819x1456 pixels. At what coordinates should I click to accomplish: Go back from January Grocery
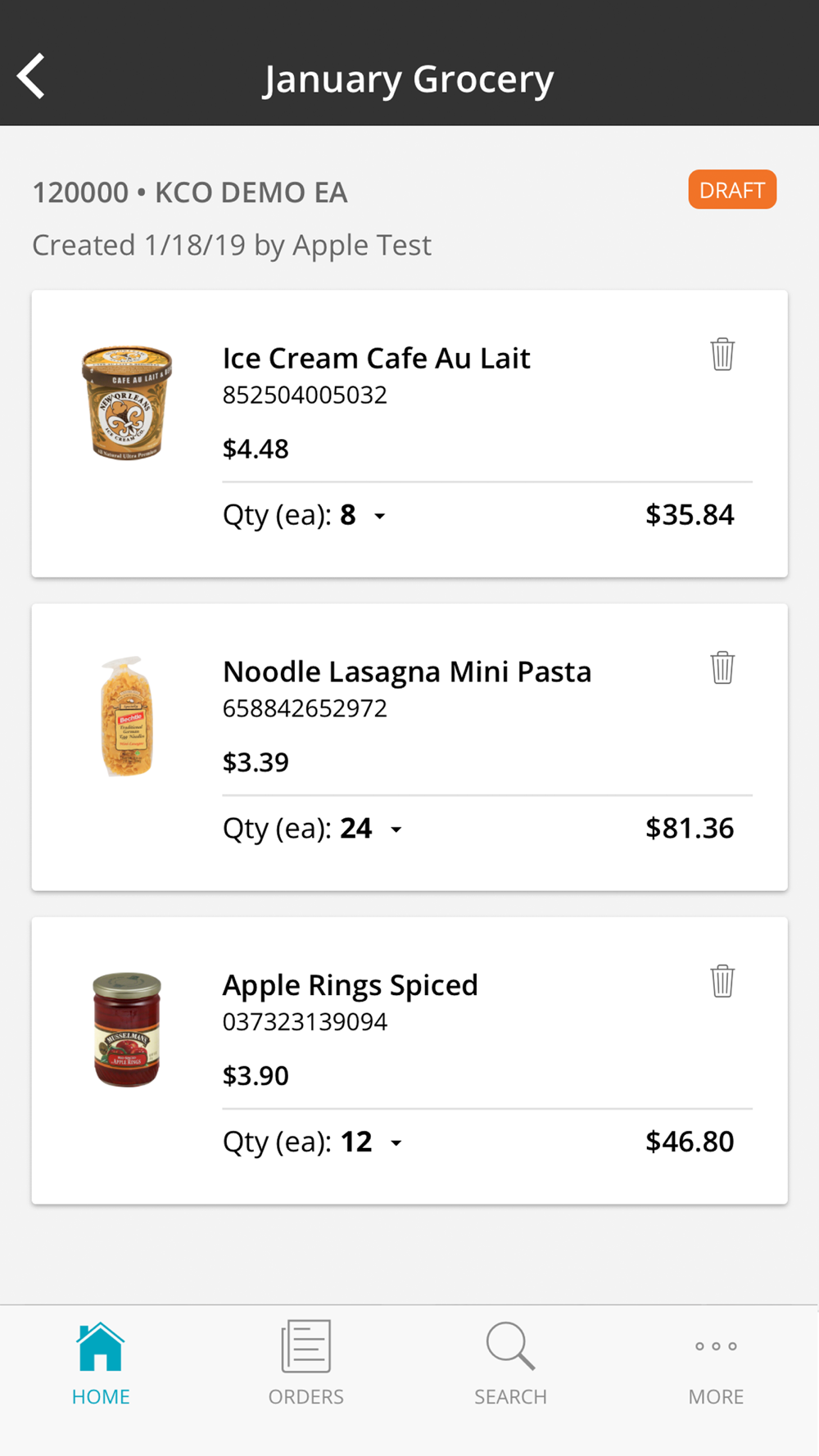(x=31, y=77)
